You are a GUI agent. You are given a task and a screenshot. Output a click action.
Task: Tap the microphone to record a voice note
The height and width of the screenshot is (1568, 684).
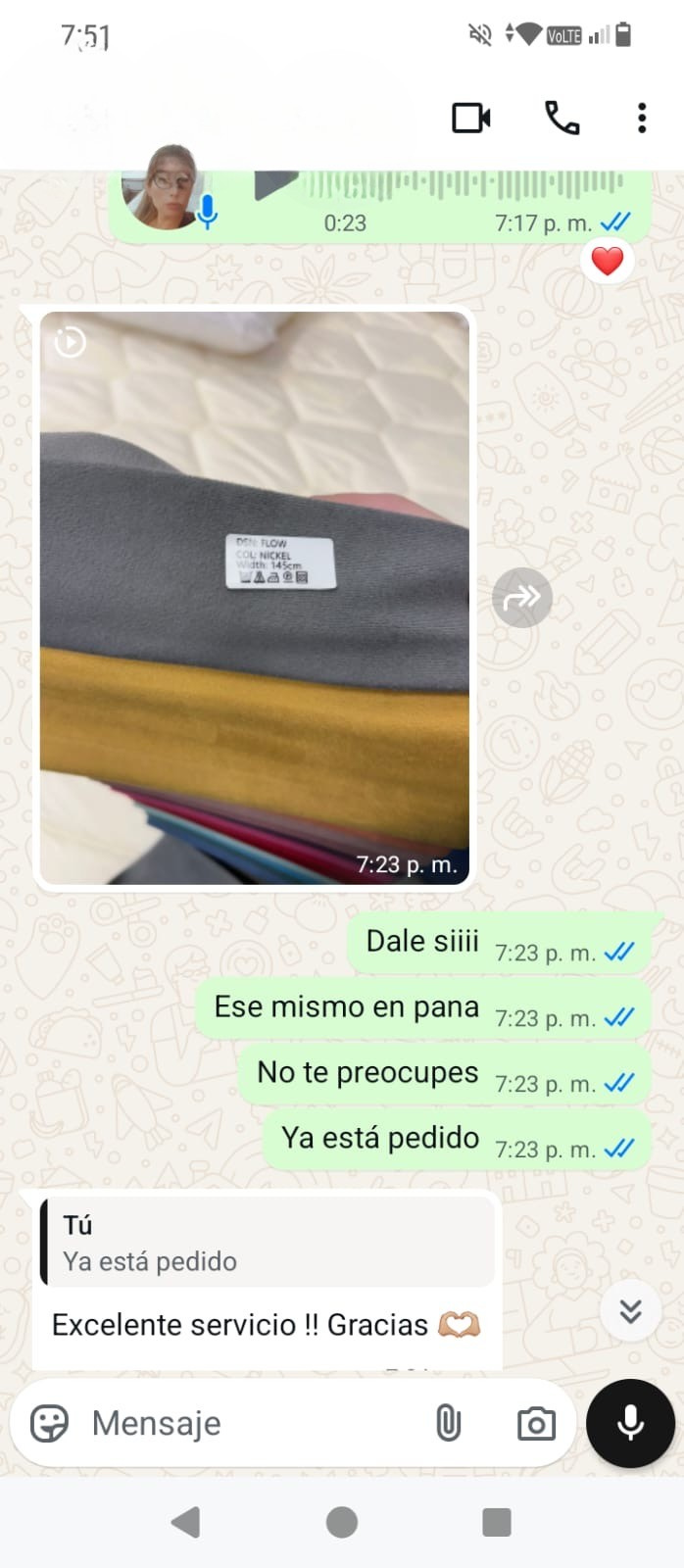point(631,1423)
